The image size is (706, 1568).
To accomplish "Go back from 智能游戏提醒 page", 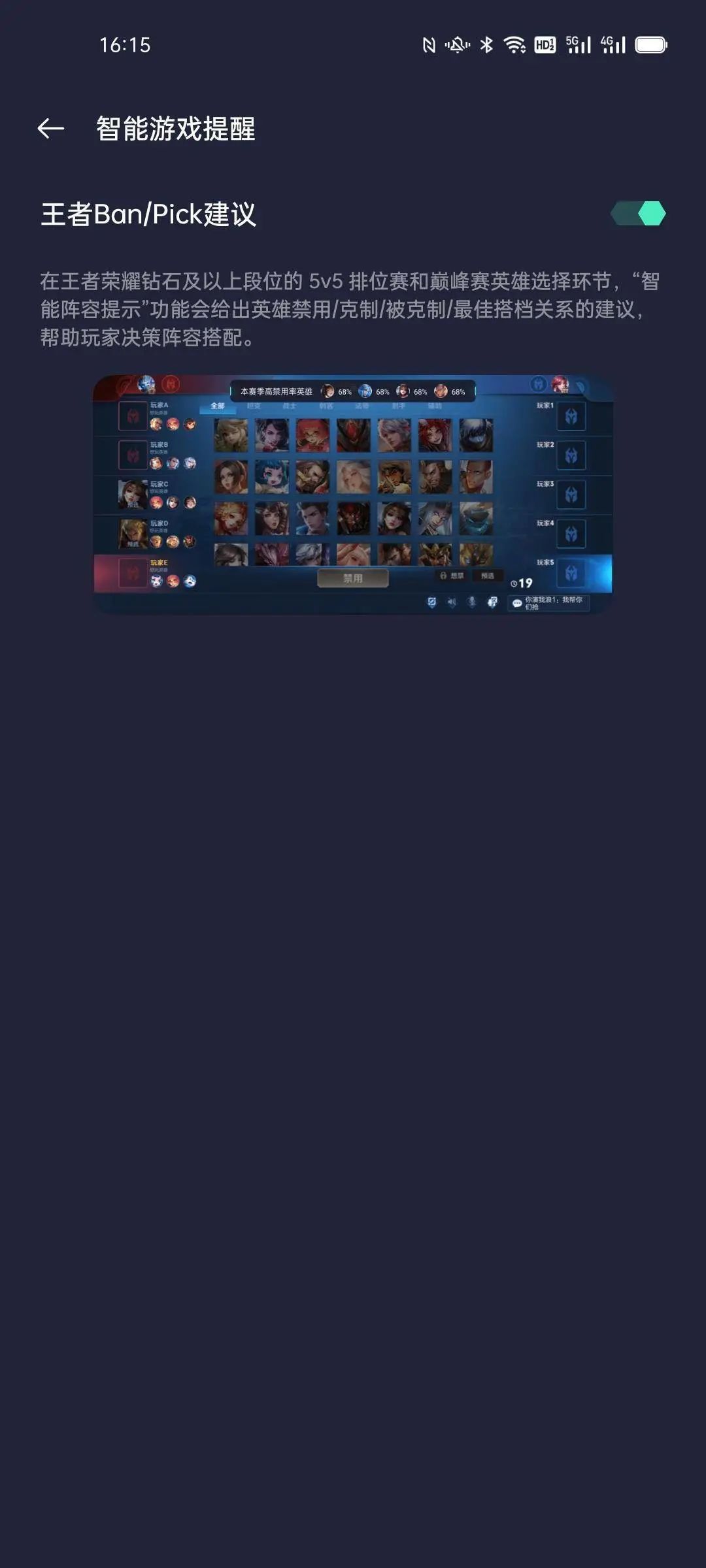I will coord(51,129).
